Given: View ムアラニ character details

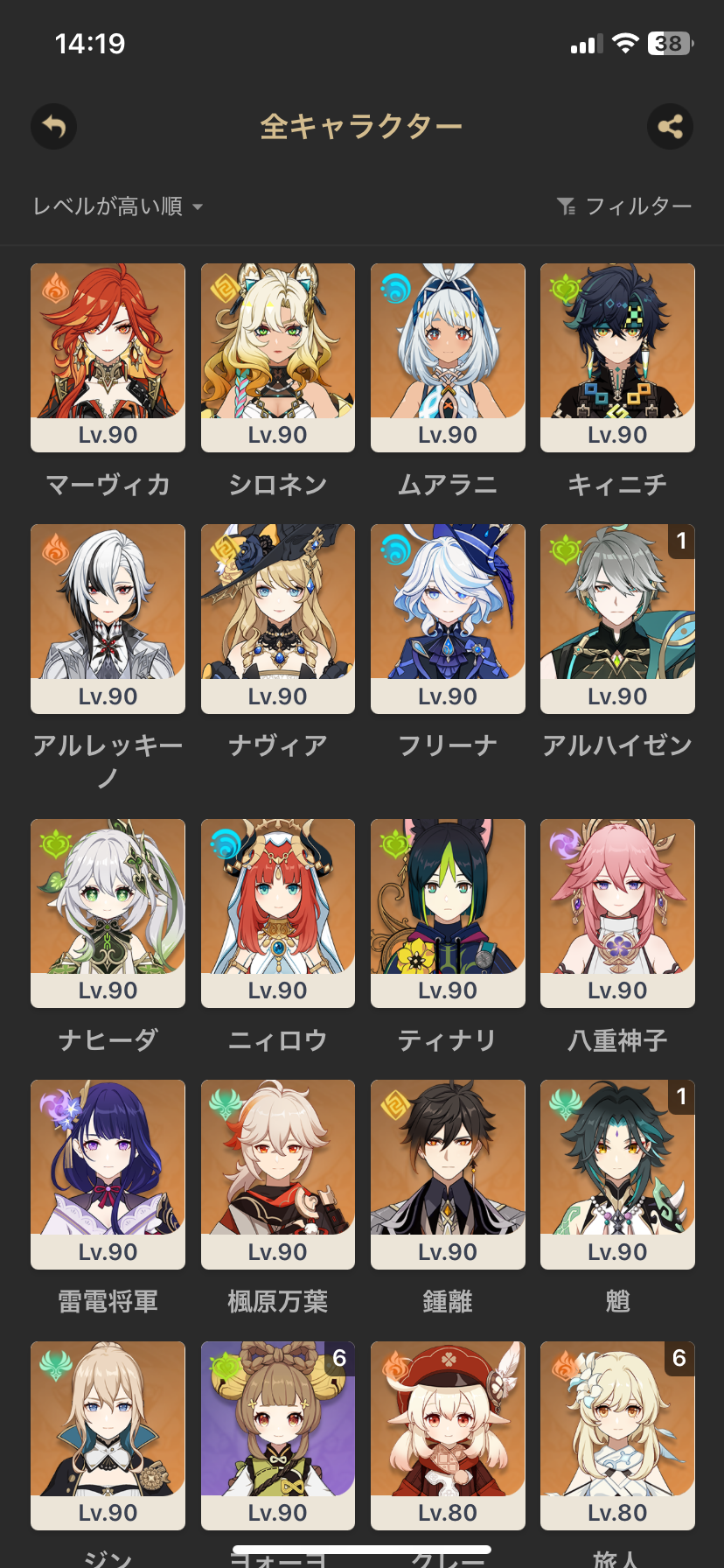Looking at the screenshot, I should [x=448, y=357].
